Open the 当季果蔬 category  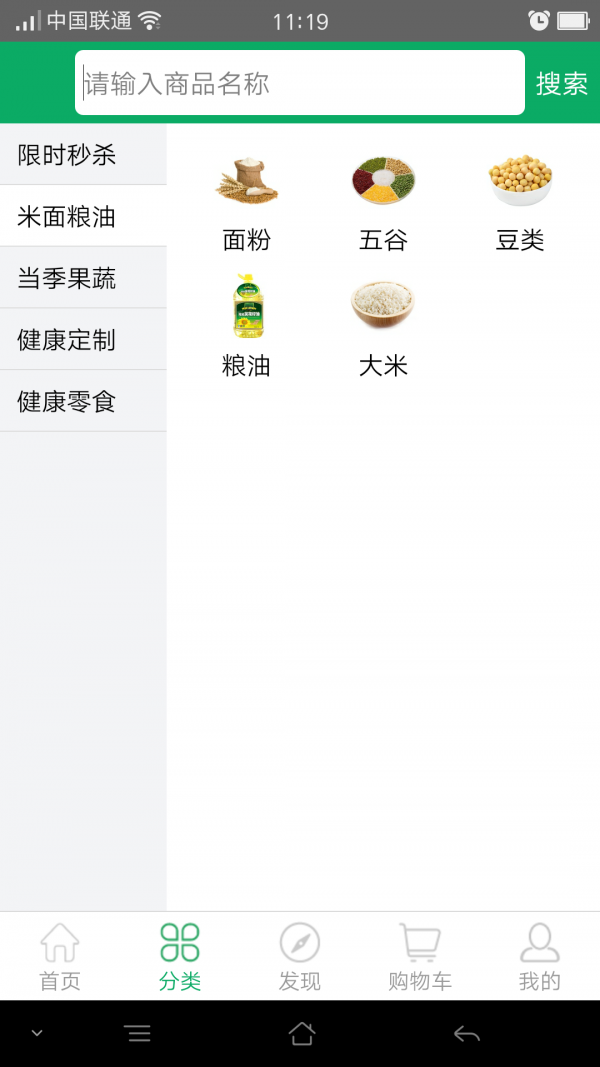point(83,278)
